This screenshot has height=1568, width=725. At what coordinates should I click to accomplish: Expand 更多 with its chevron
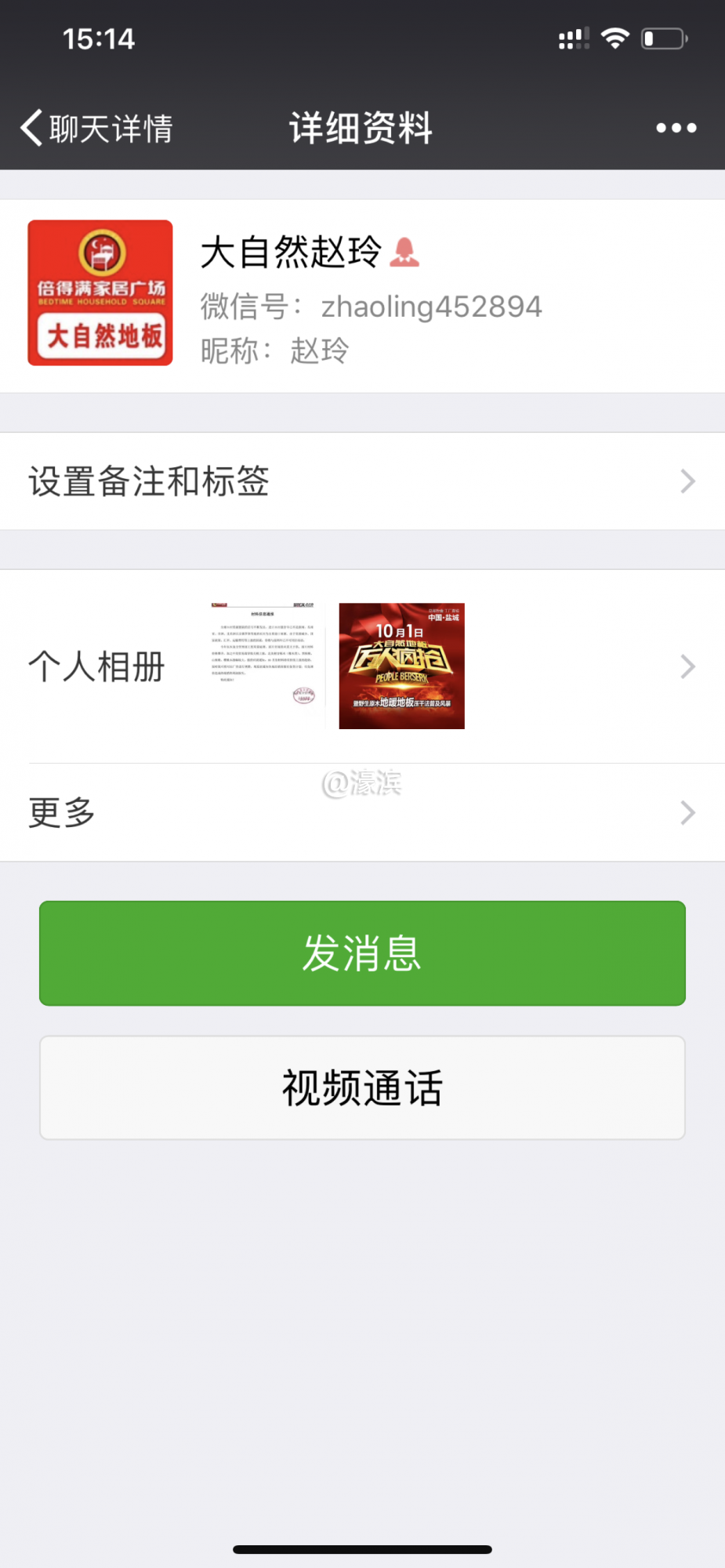[x=687, y=812]
